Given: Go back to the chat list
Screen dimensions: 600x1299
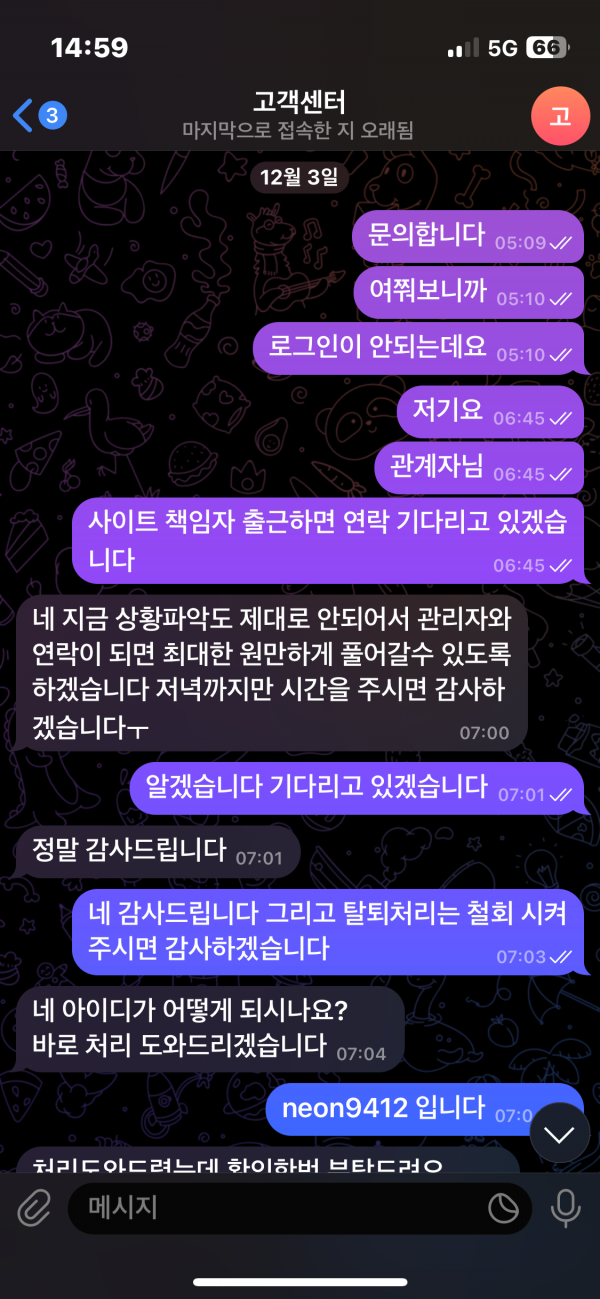Looking at the screenshot, I should click(37, 116).
